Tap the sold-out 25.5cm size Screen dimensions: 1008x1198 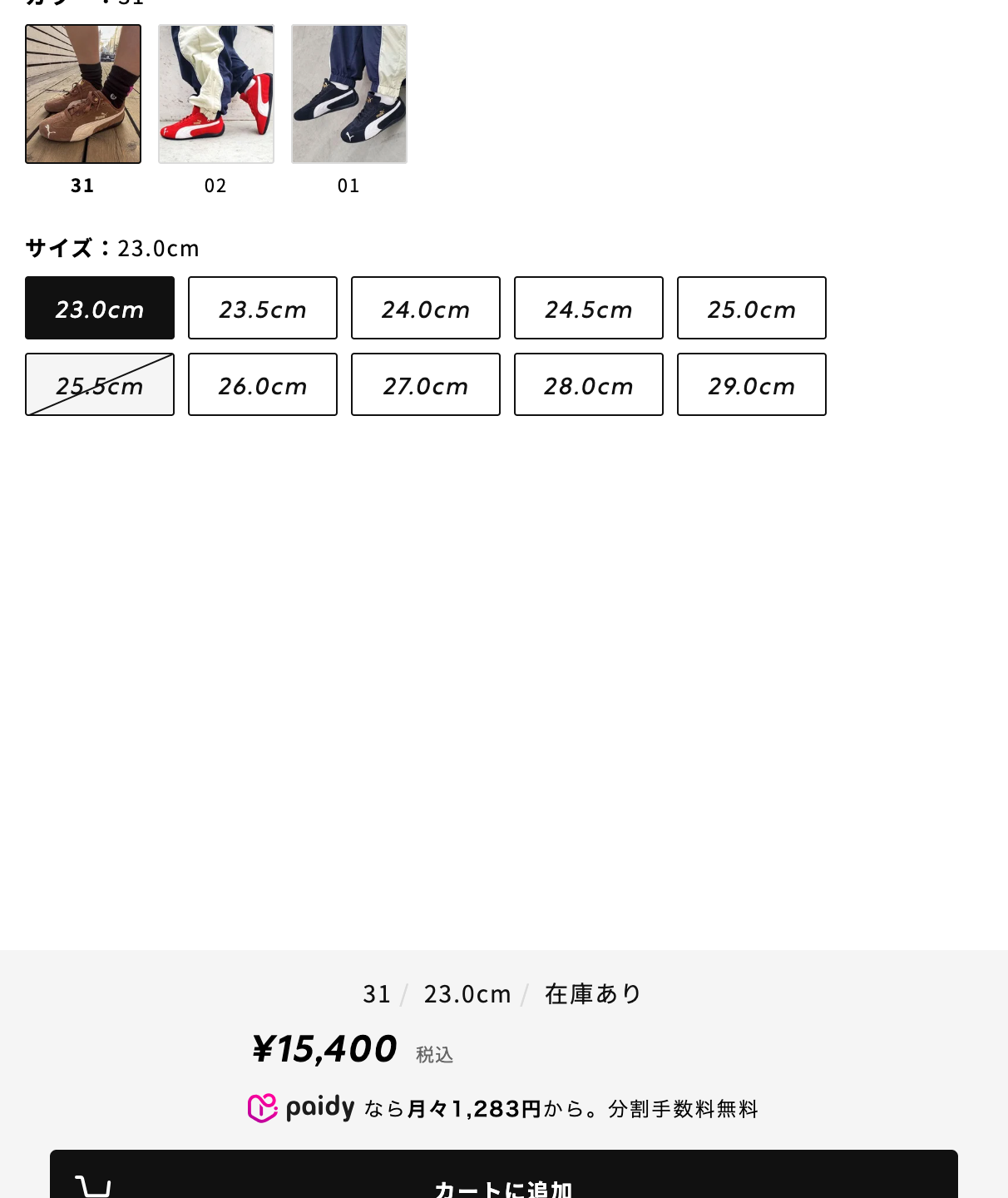pos(100,384)
